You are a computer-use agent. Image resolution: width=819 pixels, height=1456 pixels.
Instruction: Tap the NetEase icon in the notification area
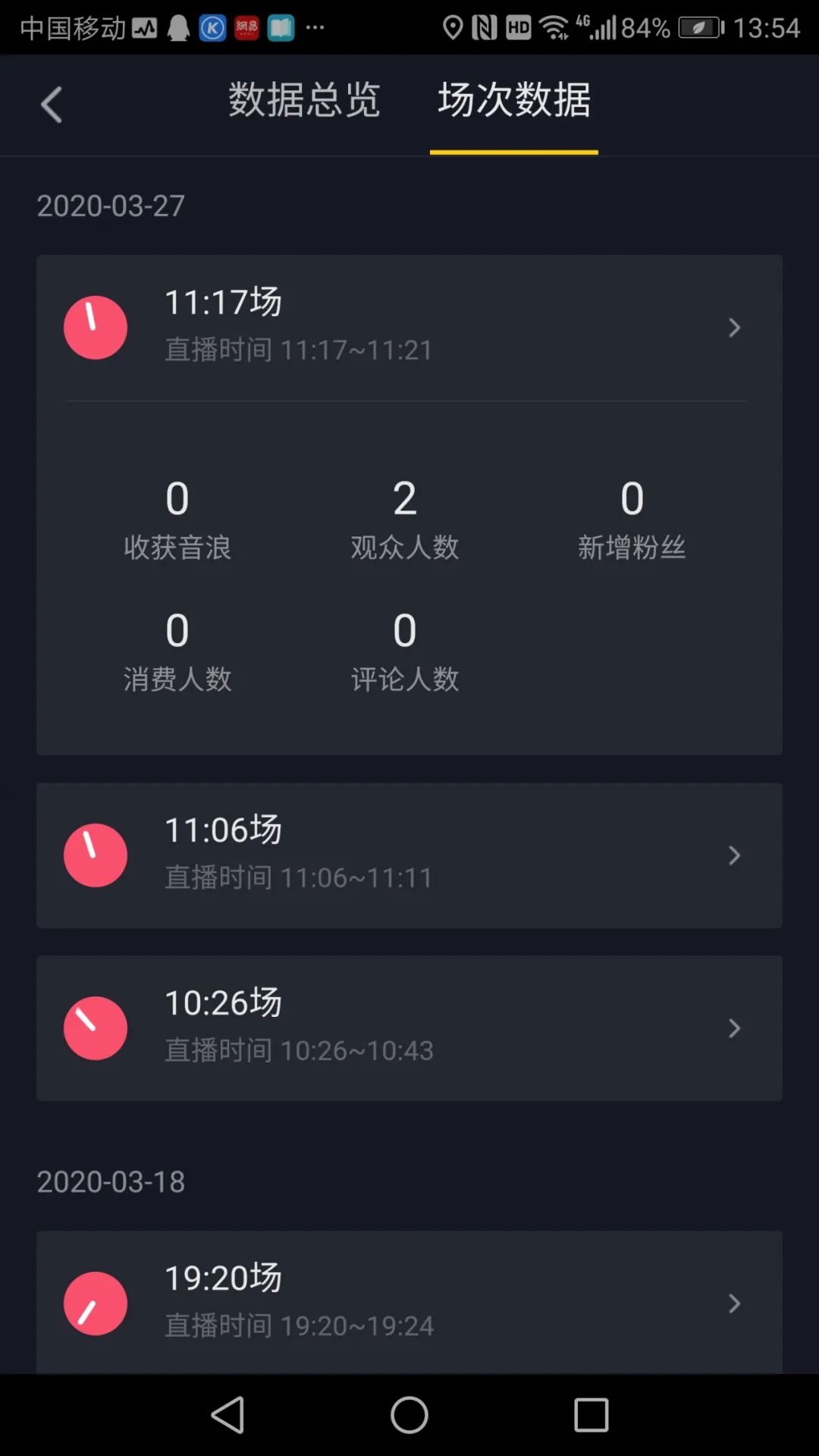[x=246, y=27]
